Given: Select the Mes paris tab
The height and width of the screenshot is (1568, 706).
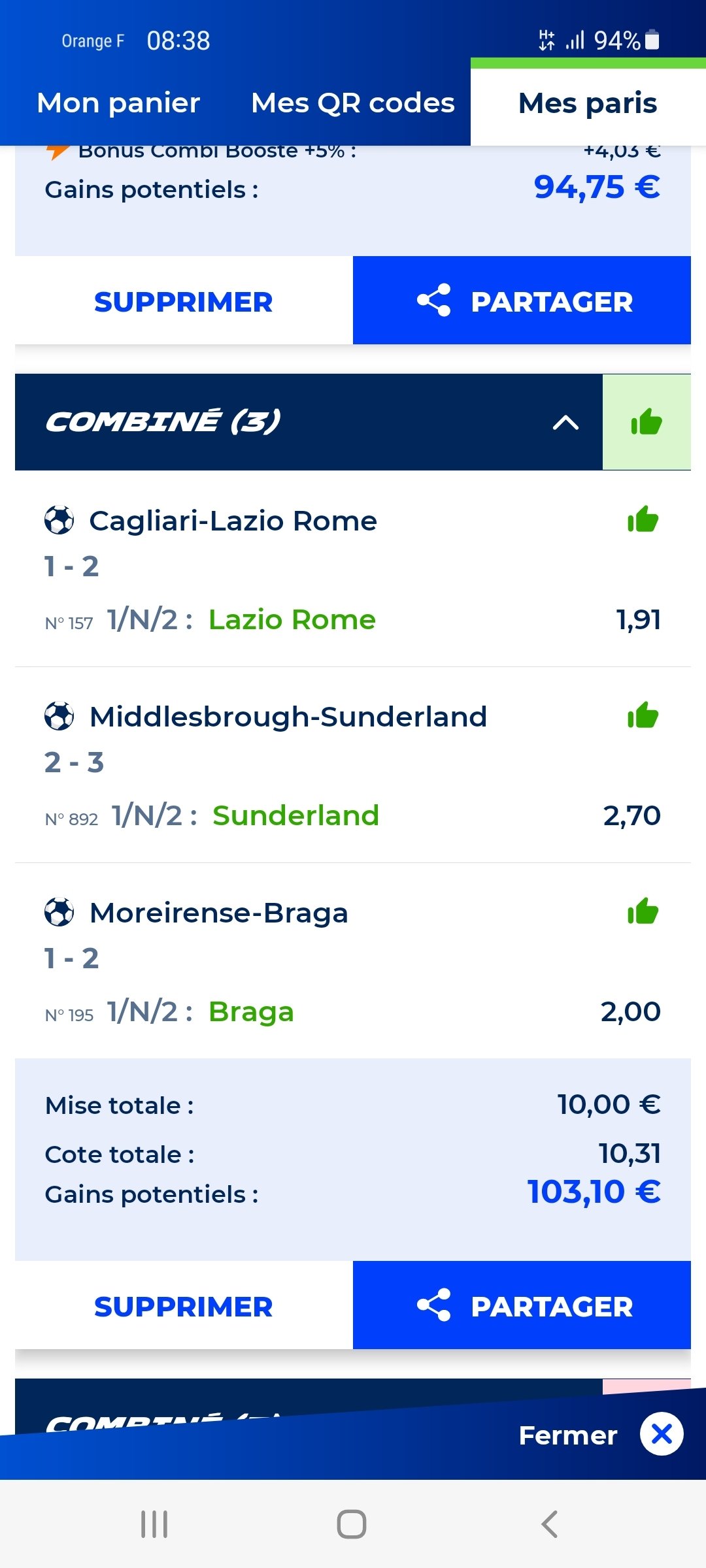Looking at the screenshot, I should click(x=588, y=103).
